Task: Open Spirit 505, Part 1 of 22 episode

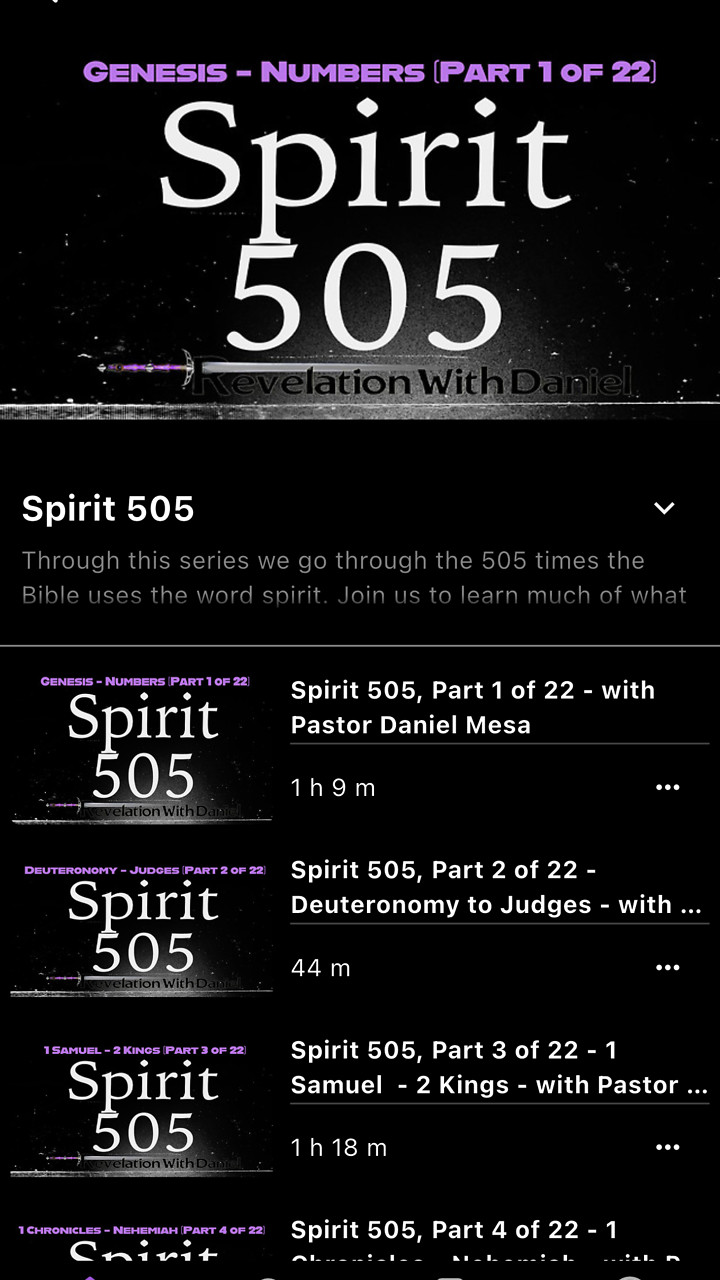Action: [x=472, y=707]
